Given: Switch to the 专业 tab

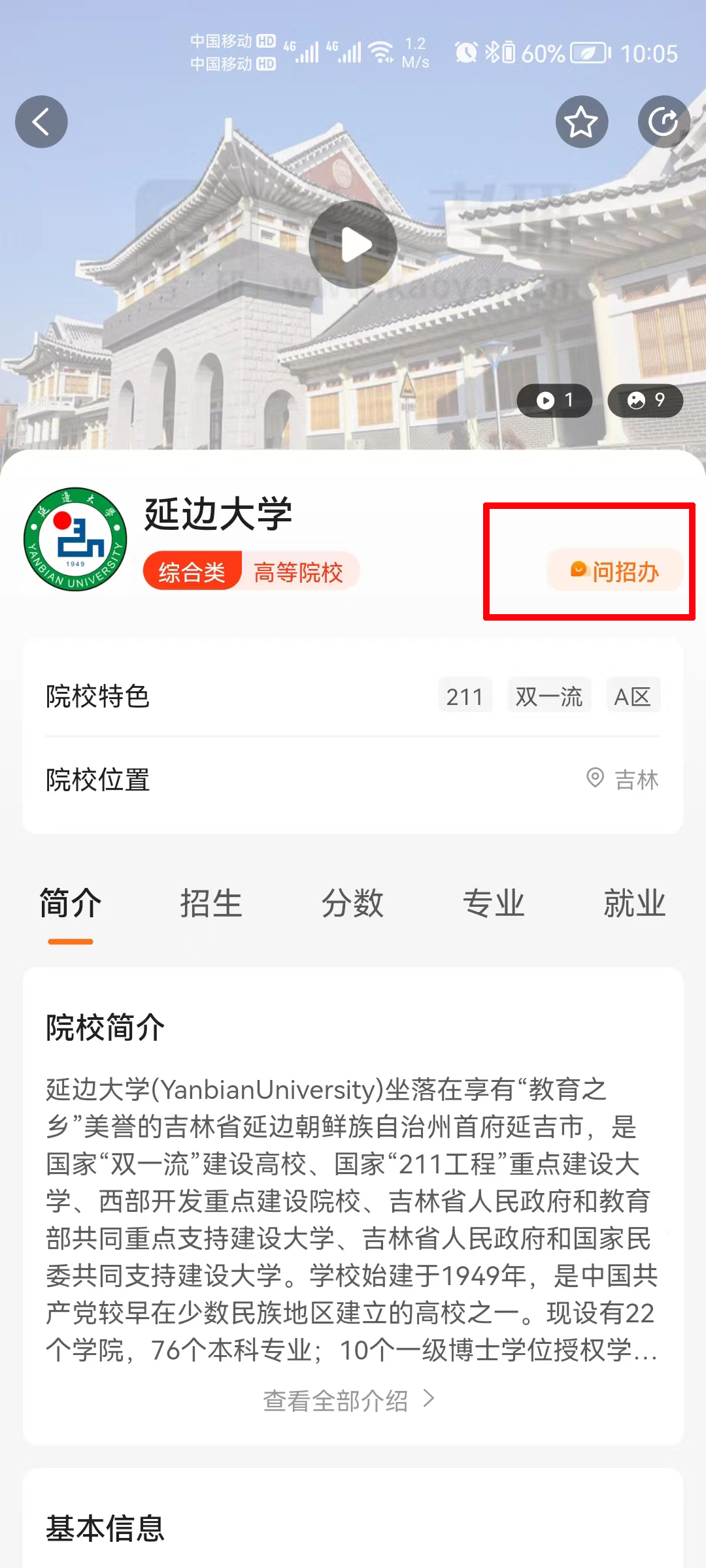Looking at the screenshot, I should click(494, 904).
